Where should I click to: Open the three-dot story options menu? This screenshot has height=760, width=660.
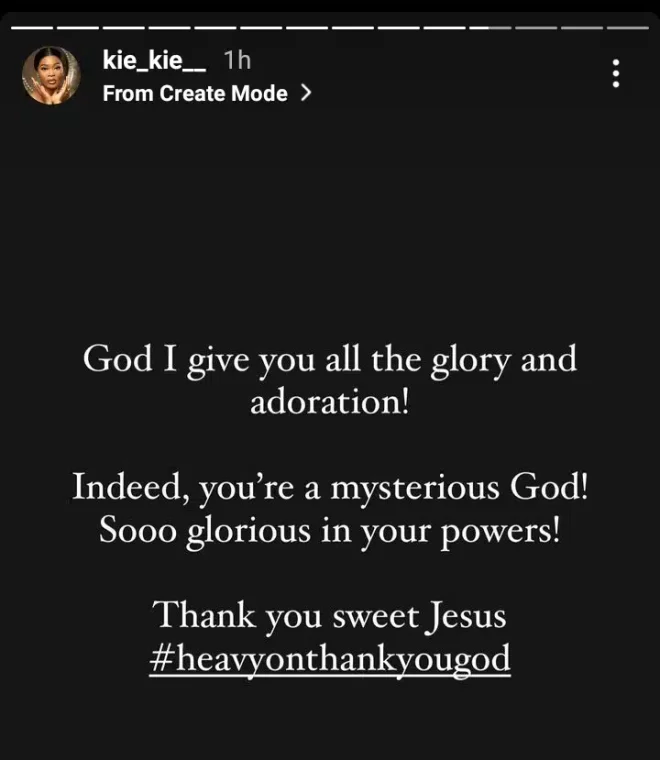tap(616, 73)
